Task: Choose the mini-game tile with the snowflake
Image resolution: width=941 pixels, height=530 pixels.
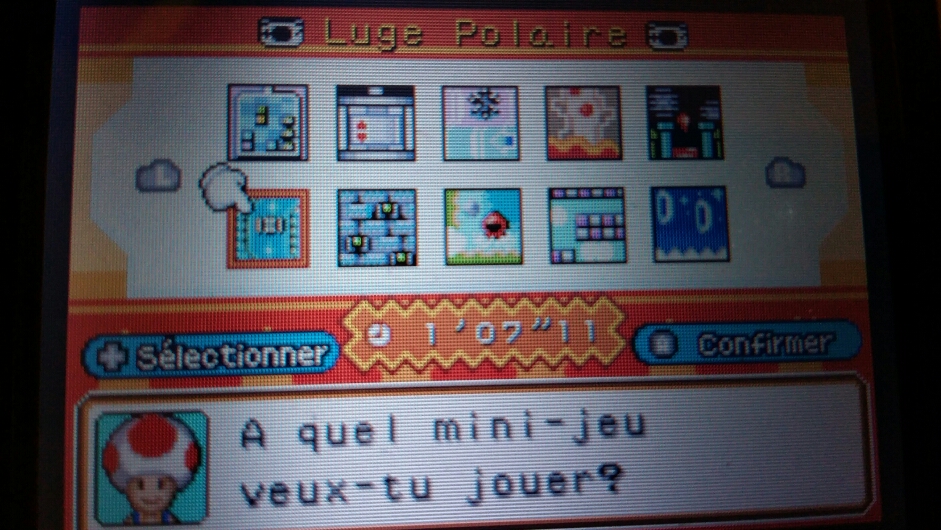Action: pos(480,123)
